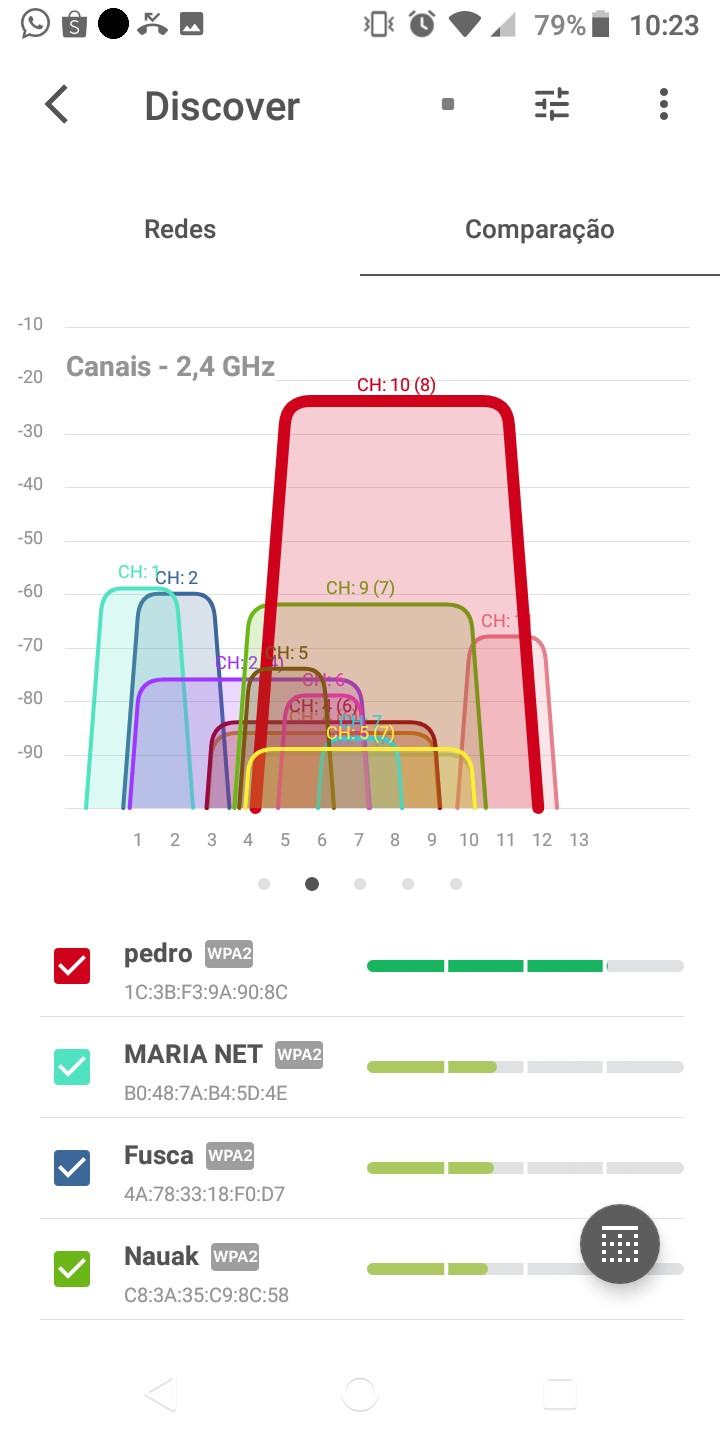The width and height of the screenshot is (720, 1440).
Task: Open the filter settings sliders icon
Action: (x=551, y=104)
